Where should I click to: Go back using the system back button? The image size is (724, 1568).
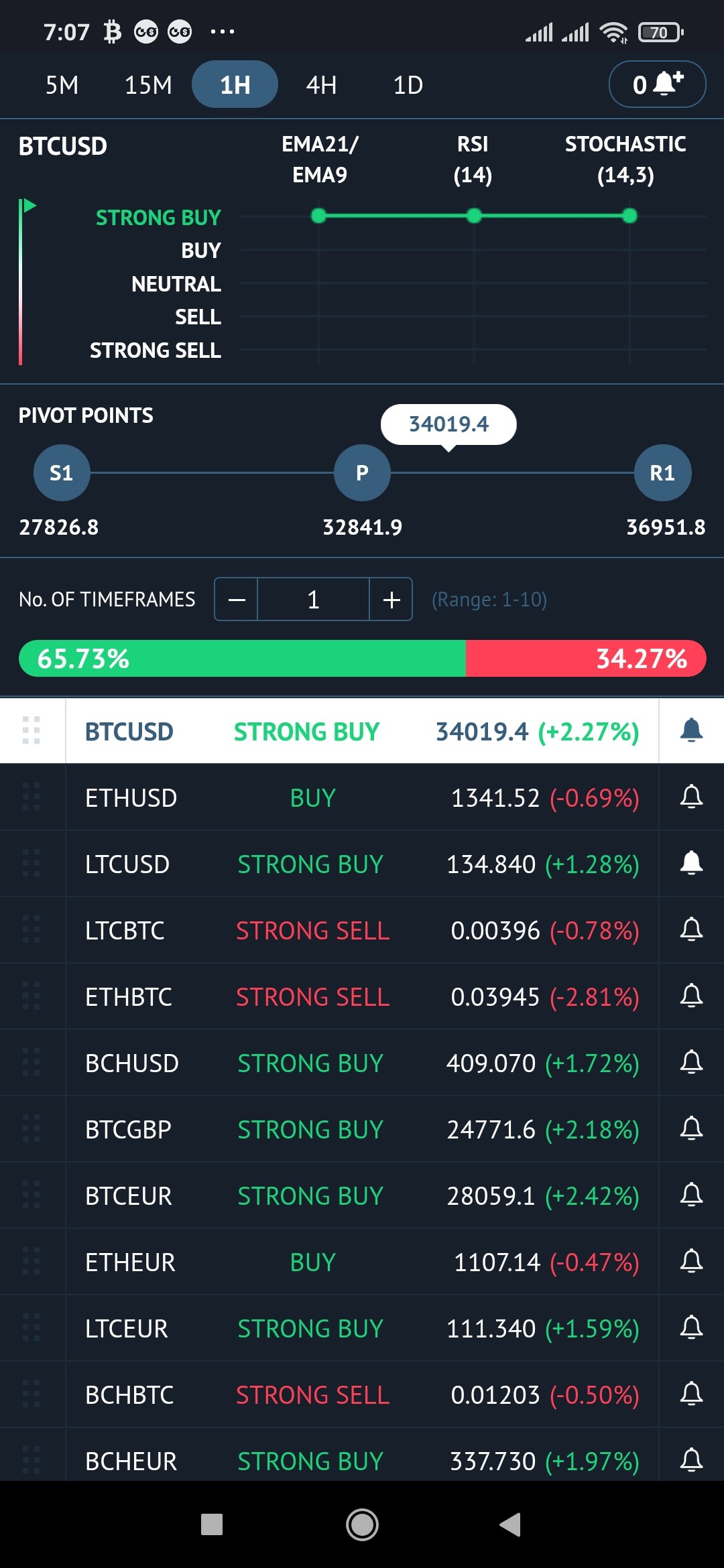[x=510, y=1524]
